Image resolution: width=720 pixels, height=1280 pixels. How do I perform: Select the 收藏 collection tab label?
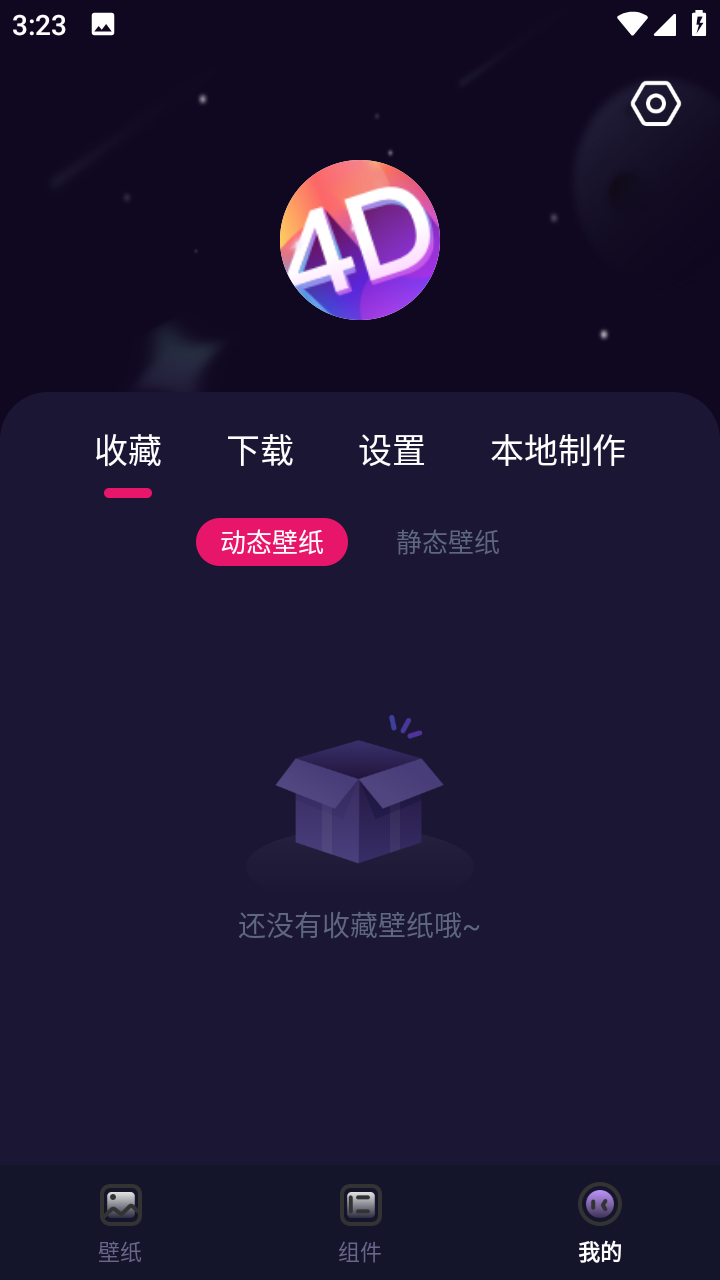pyautogui.click(x=128, y=451)
